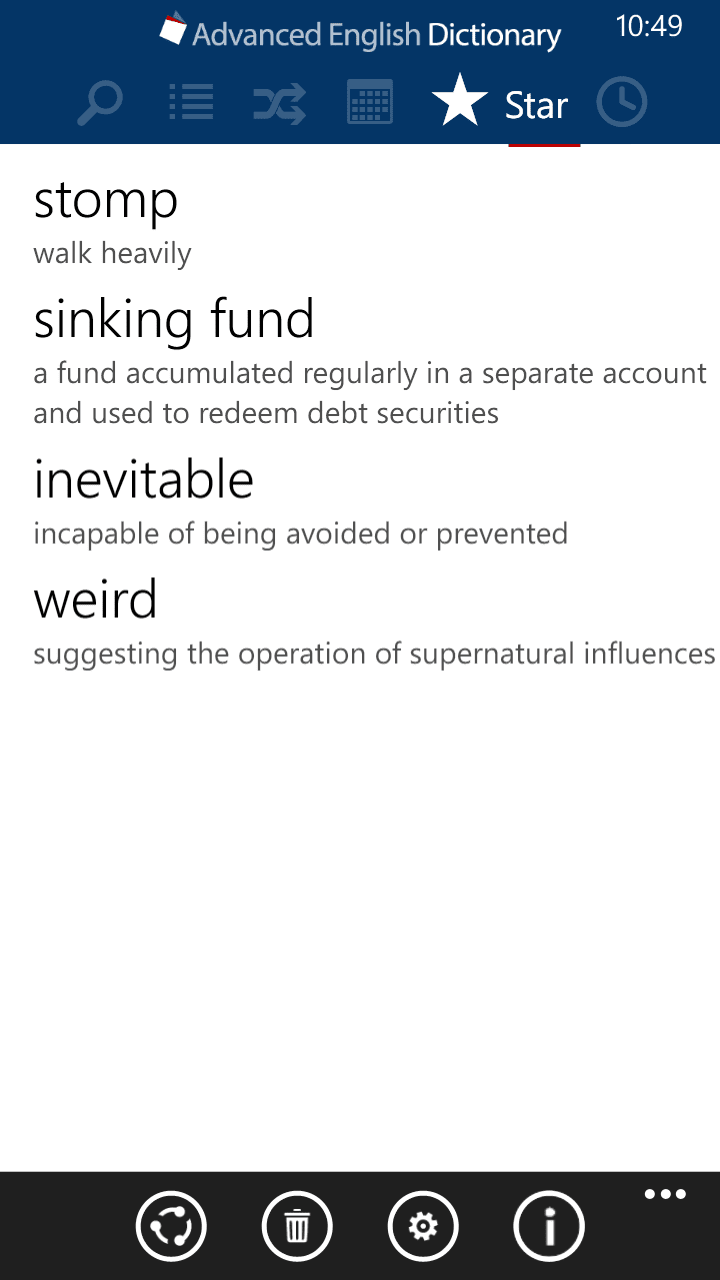The image size is (720, 1280).
Task: Switch to the search tab
Action: pos(100,104)
